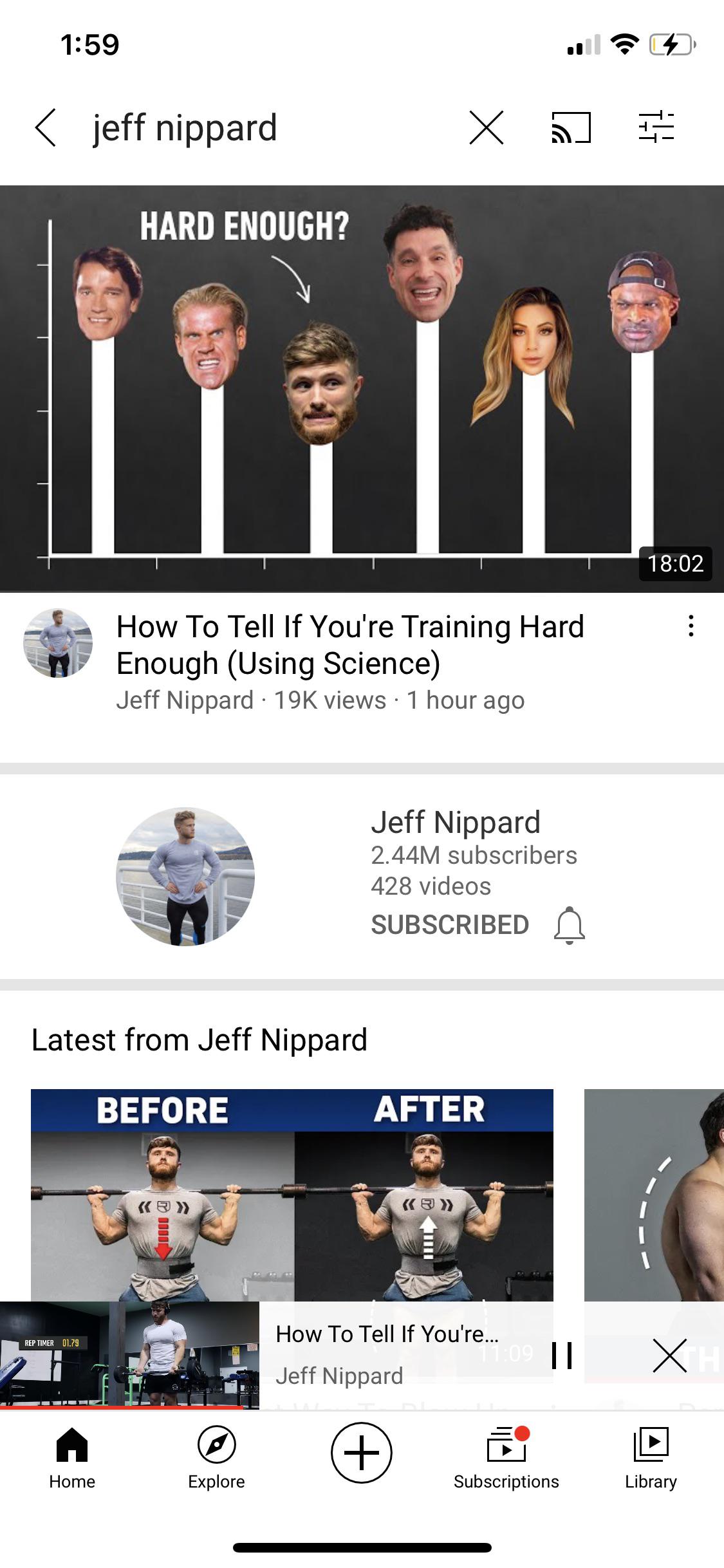This screenshot has height=1568, width=724.
Task: Expand the miniplayer video
Action: [x=129, y=1354]
